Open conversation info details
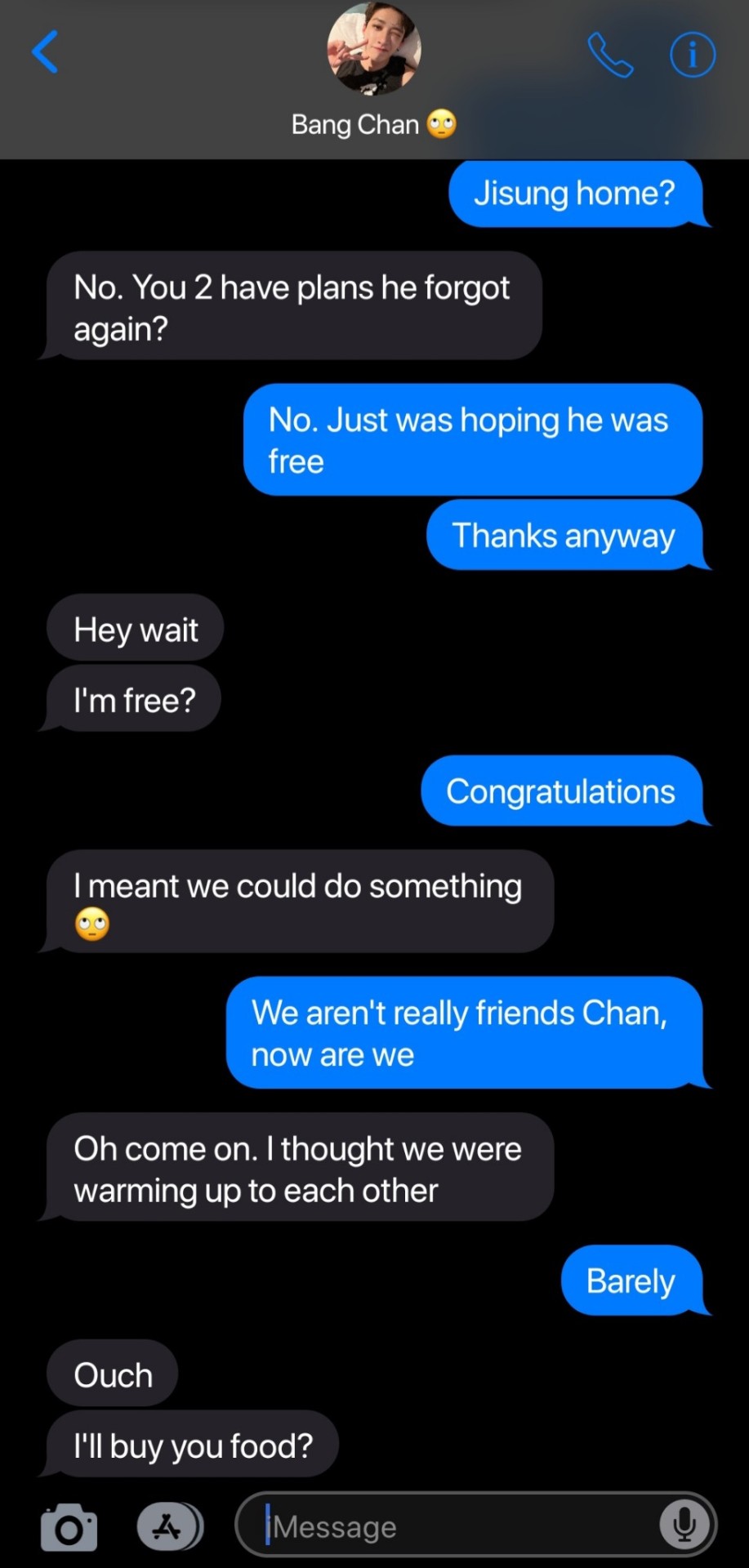The image size is (749, 1568). pyautogui.click(x=693, y=55)
